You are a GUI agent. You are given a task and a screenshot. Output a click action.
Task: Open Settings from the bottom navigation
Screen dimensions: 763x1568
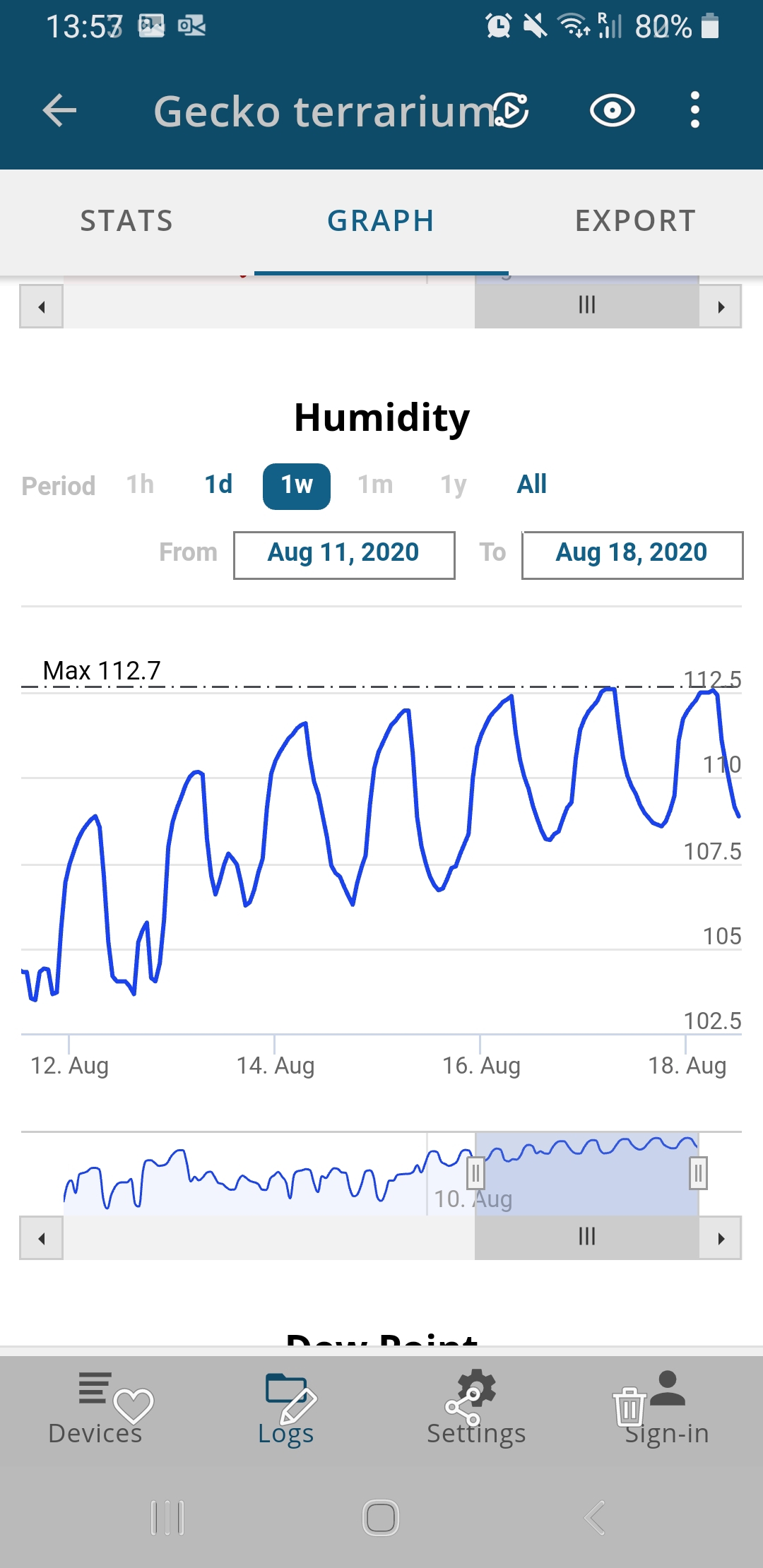tap(476, 1409)
